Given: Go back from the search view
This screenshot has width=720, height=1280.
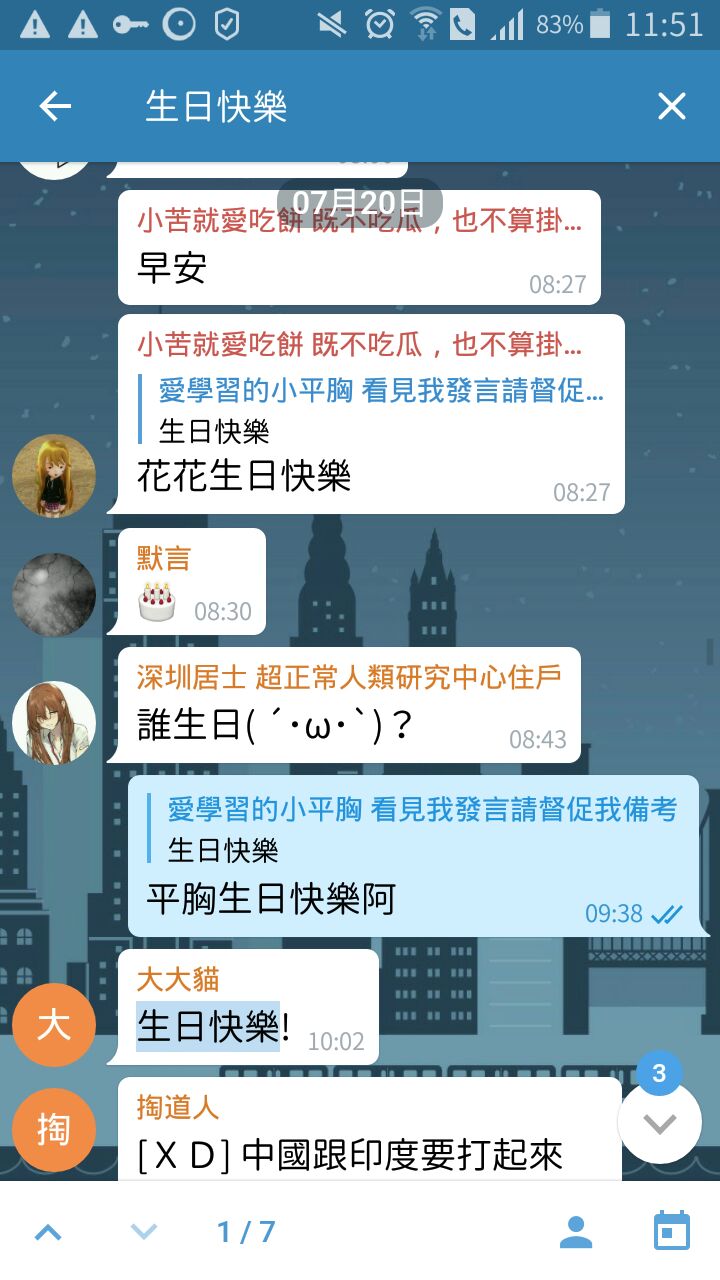Looking at the screenshot, I should click(x=55, y=106).
